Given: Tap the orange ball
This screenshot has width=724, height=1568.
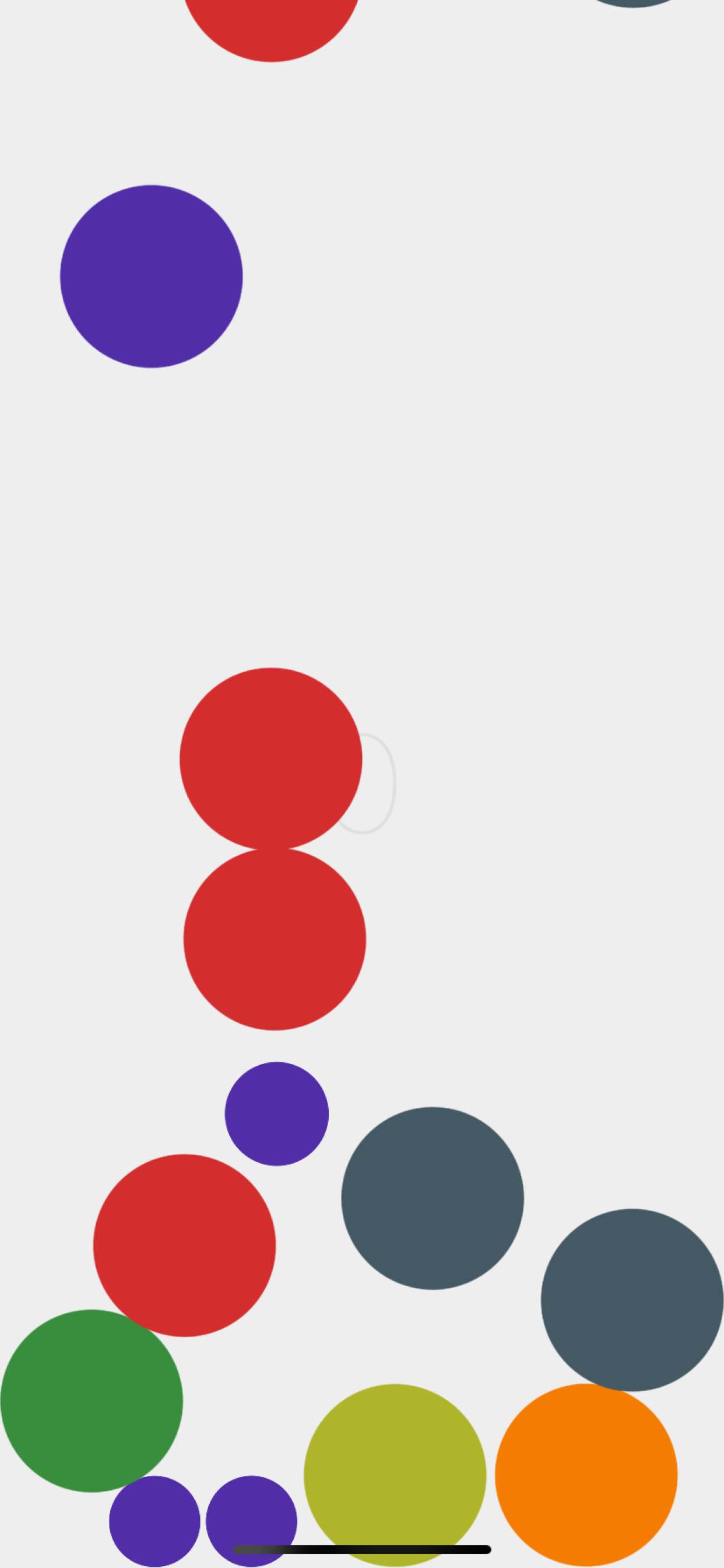Looking at the screenshot, I should coord(586,1474).
